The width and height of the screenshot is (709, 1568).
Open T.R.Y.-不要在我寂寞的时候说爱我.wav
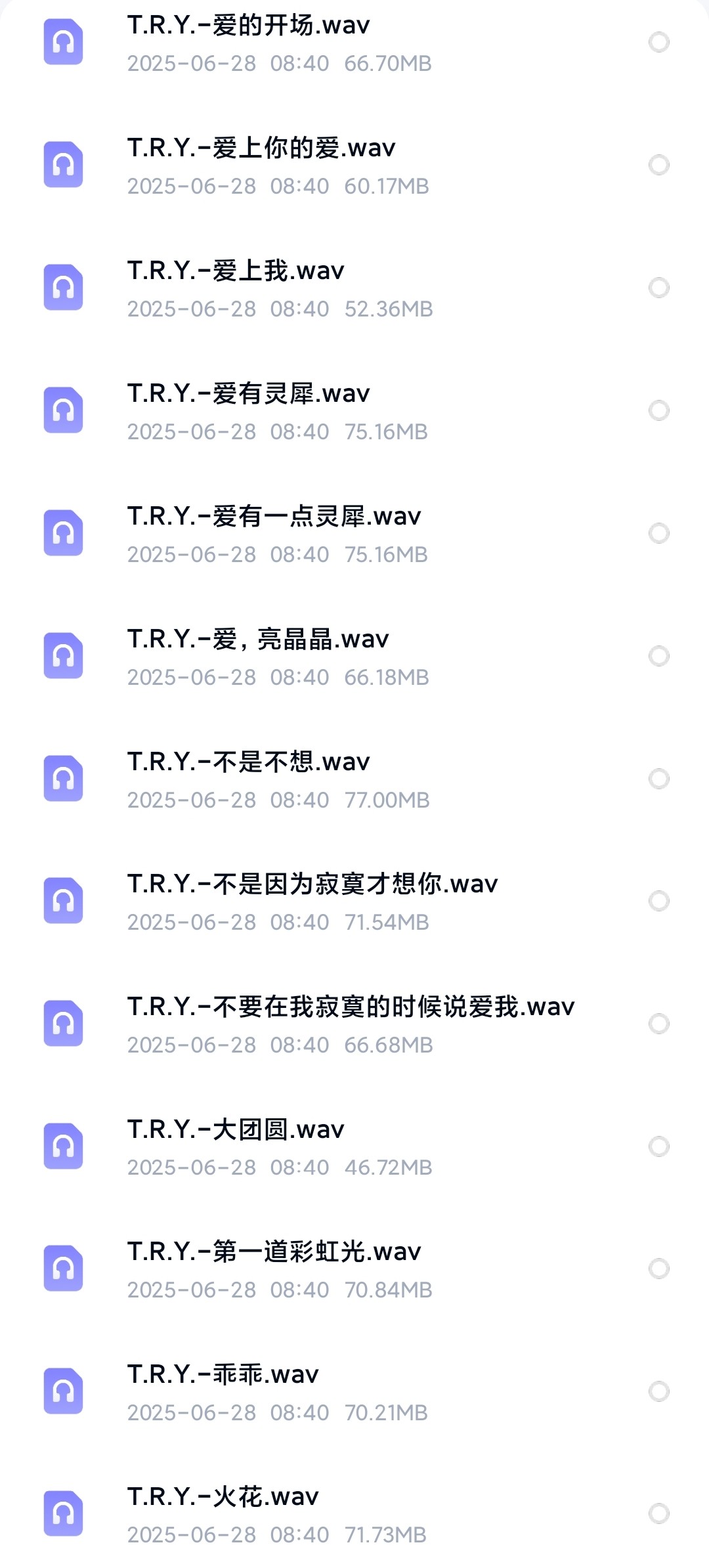pos(351,1007)
